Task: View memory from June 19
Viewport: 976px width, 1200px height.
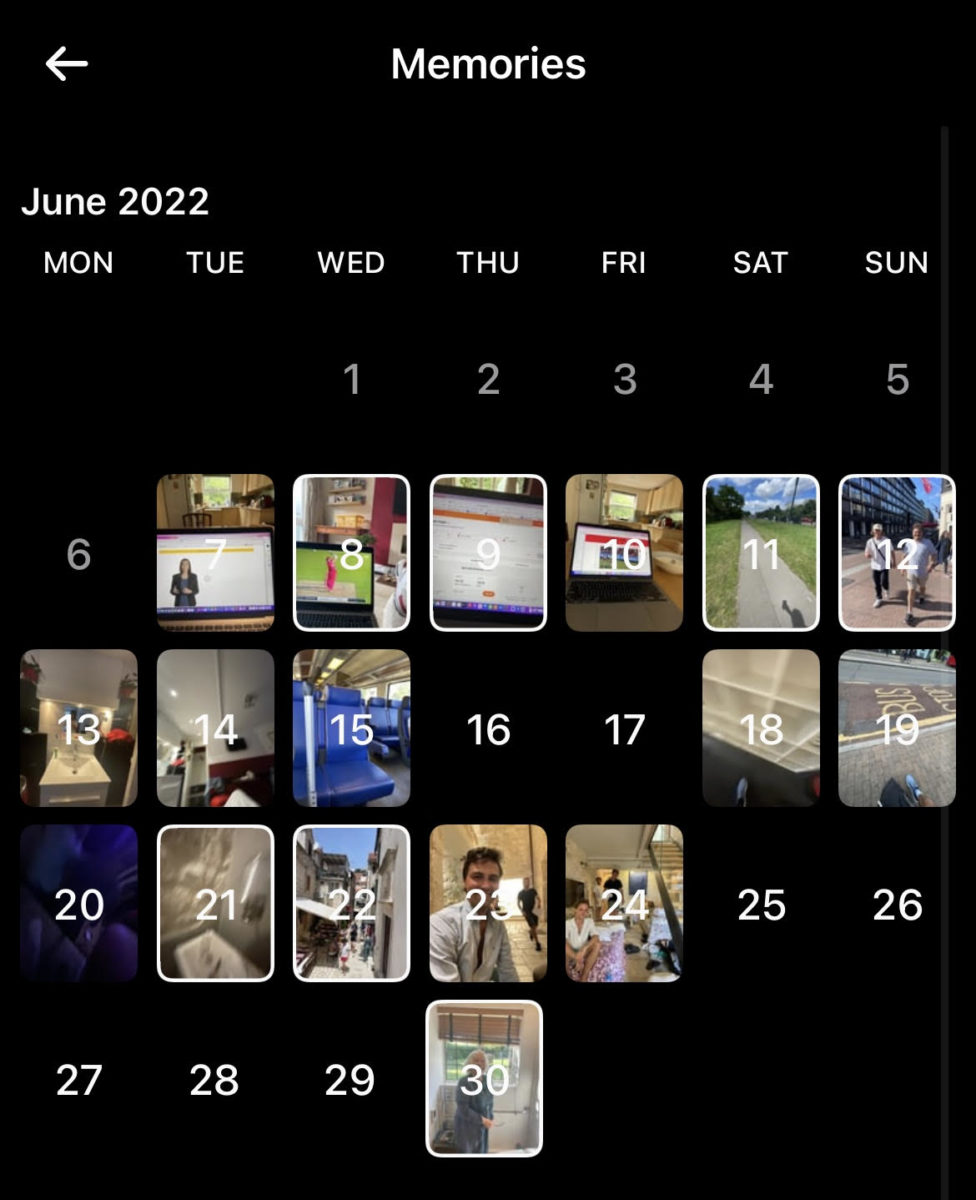Action: tap(897, 728)
